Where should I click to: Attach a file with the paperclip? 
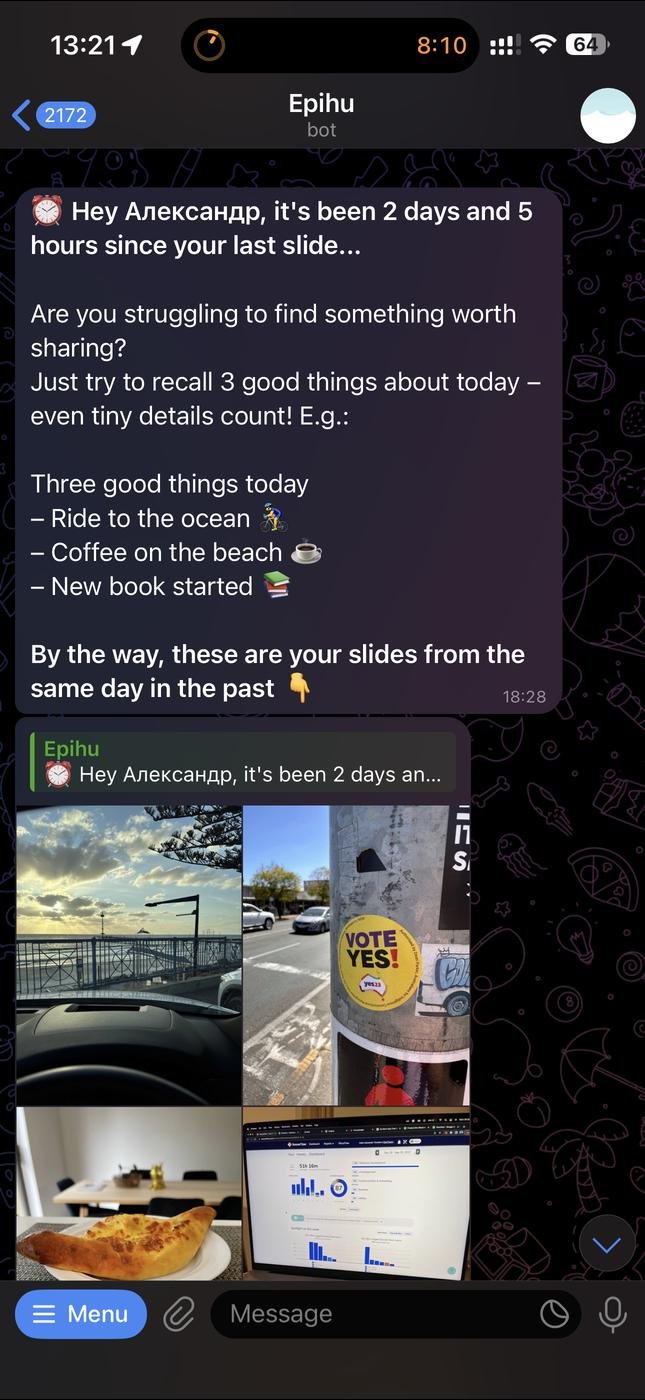click(x=179, y=1314)
